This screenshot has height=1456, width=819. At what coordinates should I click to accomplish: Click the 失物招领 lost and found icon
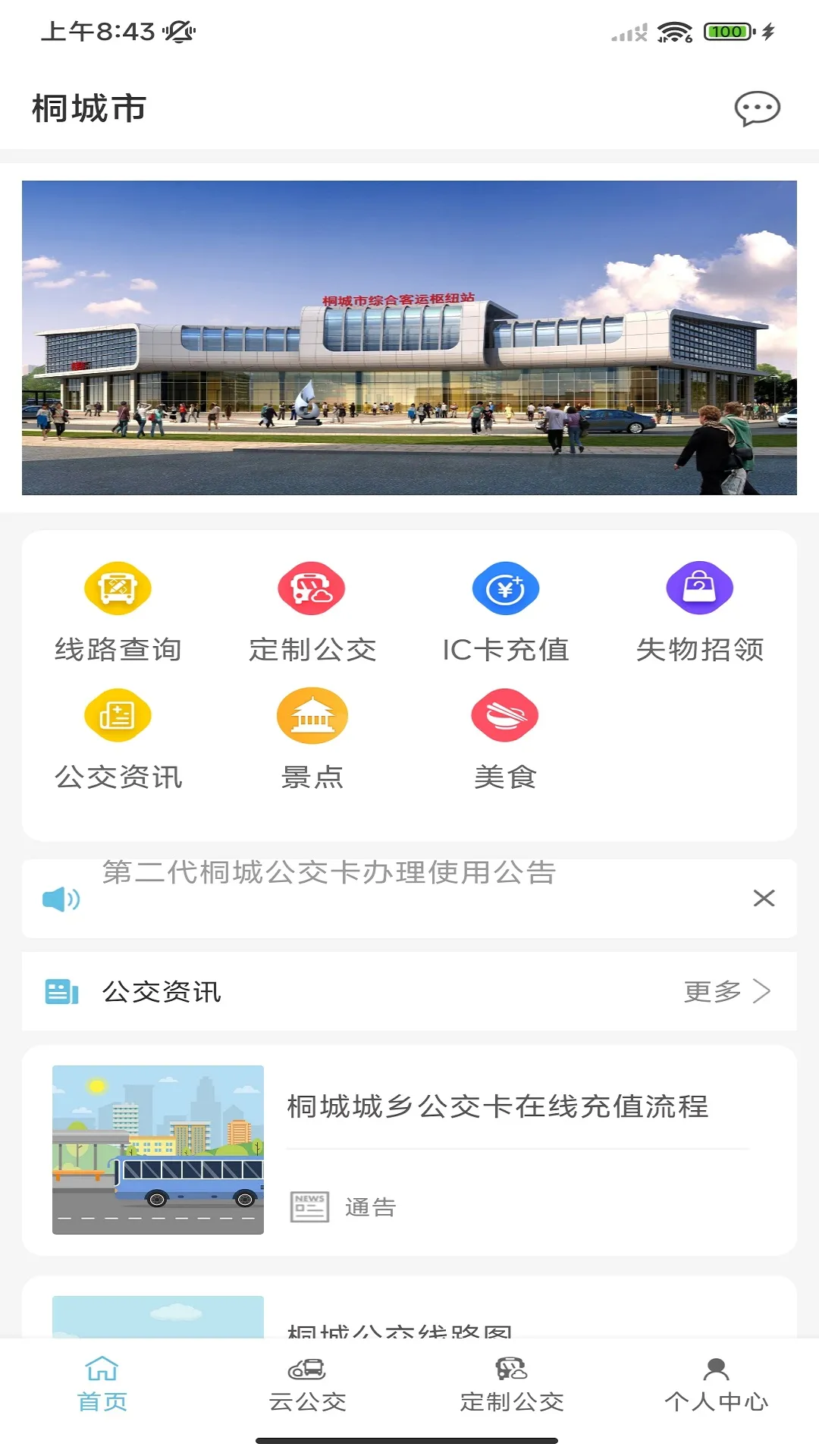pyautogui.click(x=699, y=588)
